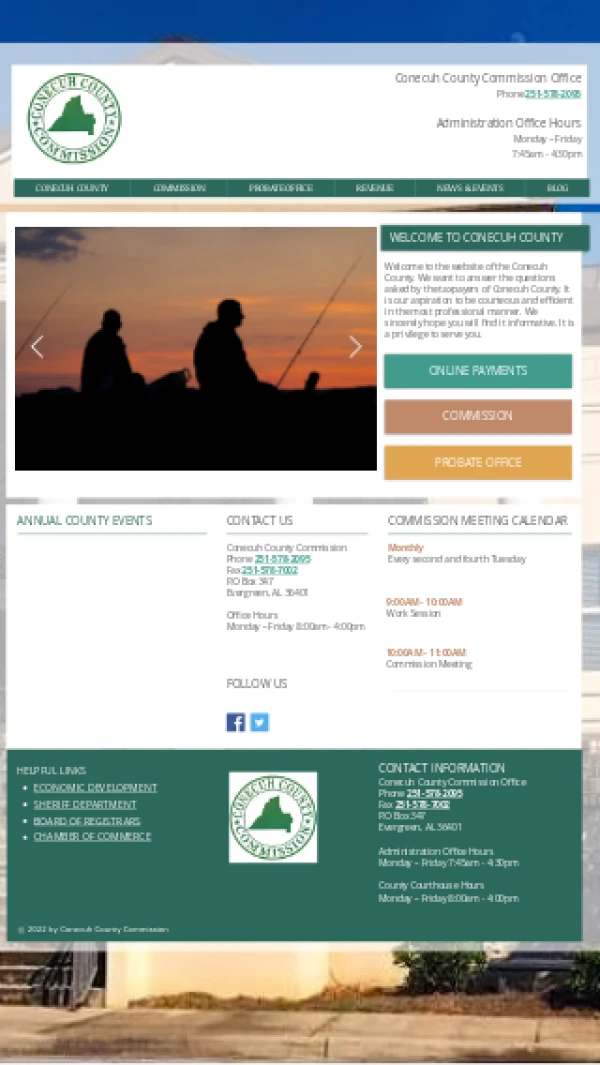Open the Revenue menu item
The height and width of the screenshot is (1065, 600).
(374, 188)
